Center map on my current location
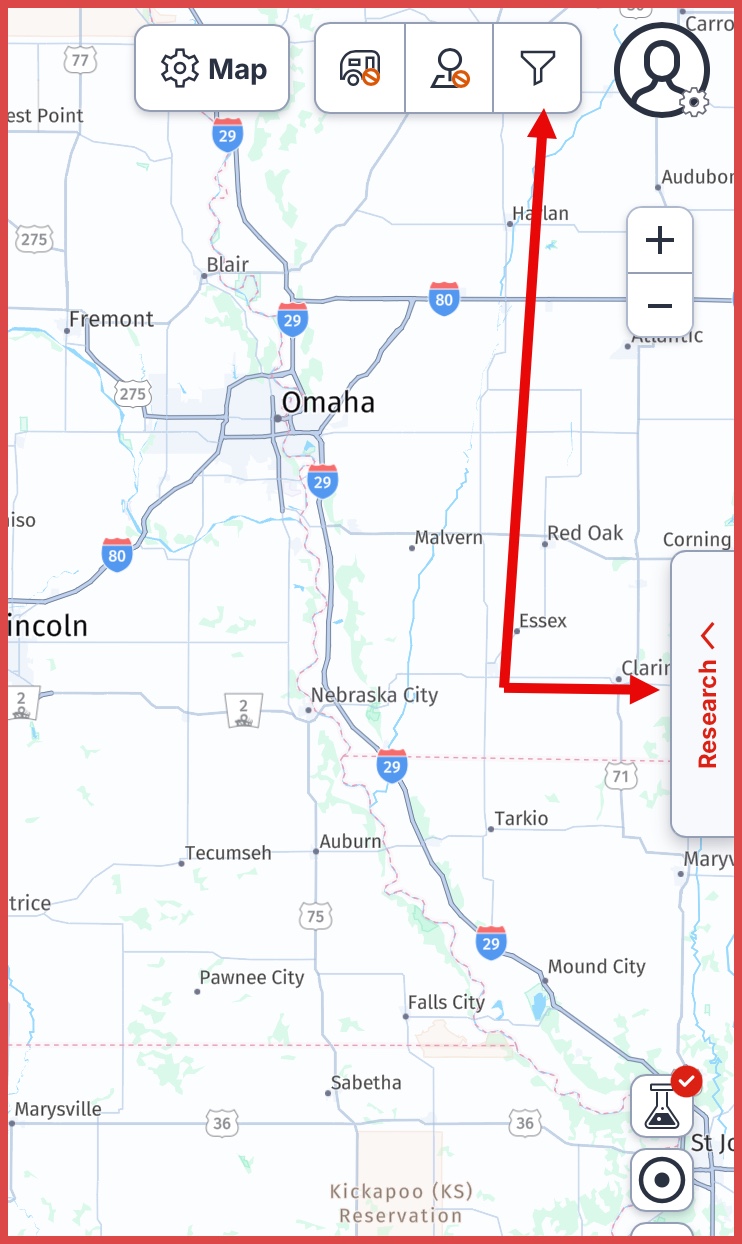Screen dimensions: 742x1244 (662, 1181)
